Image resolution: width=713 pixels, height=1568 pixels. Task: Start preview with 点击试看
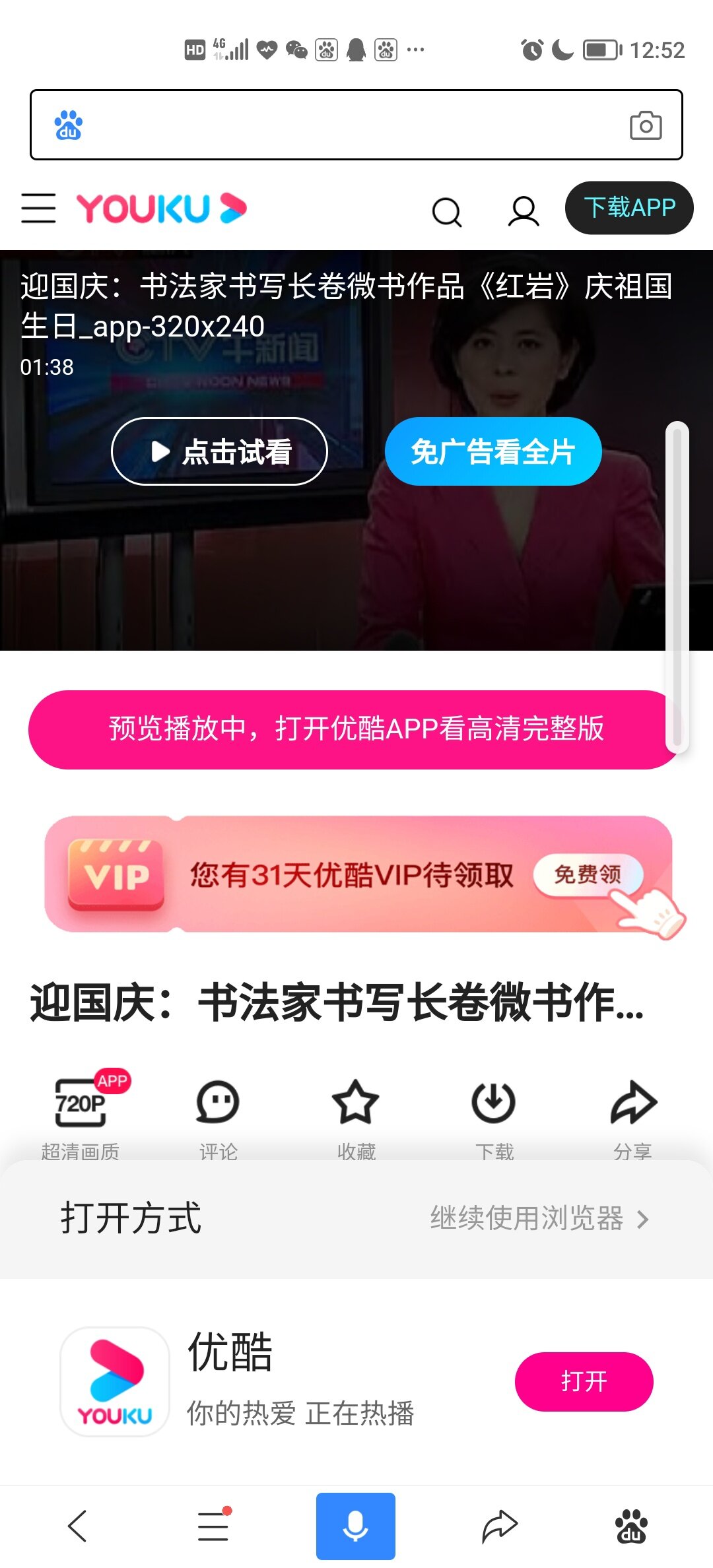tap(219, 451)
